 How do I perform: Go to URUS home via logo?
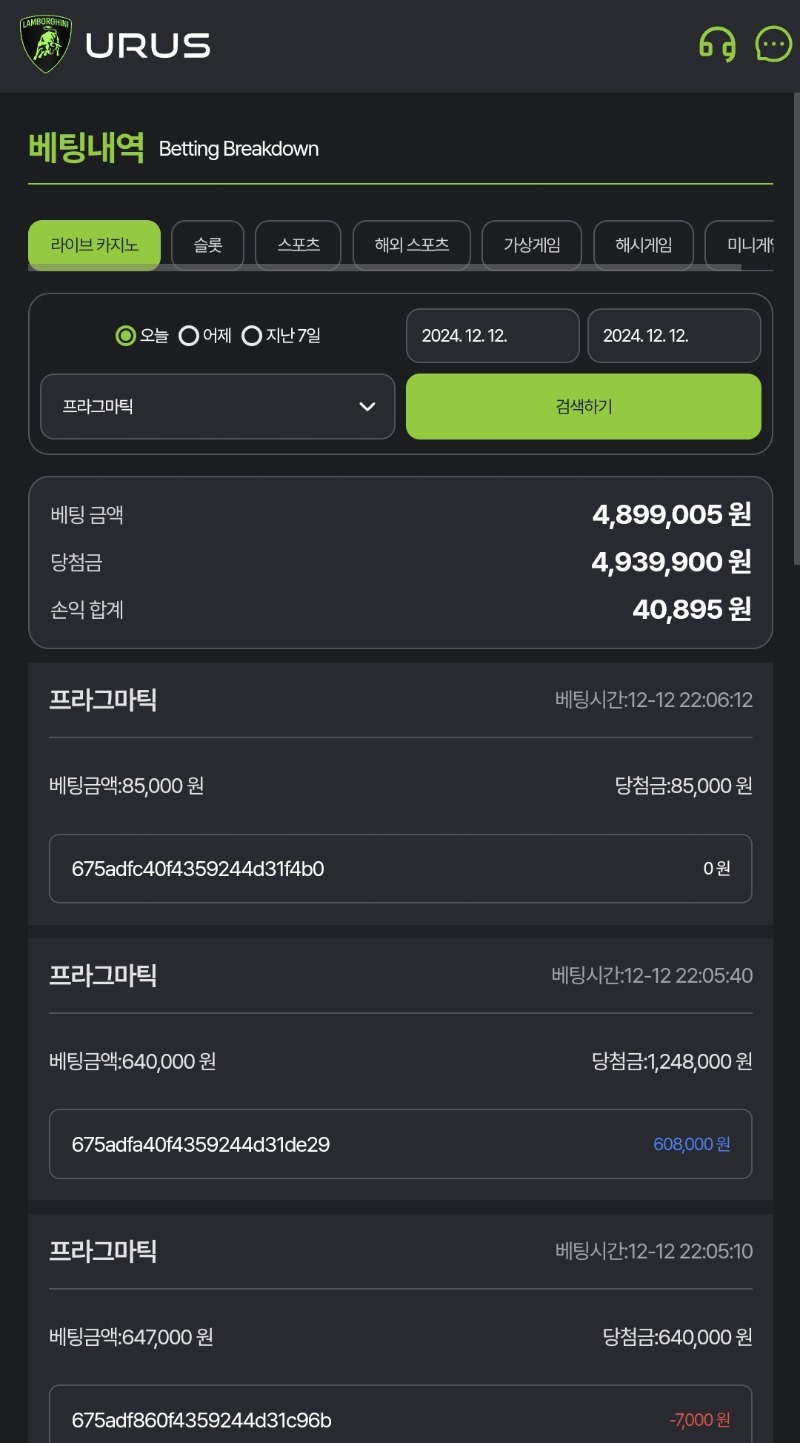(115, 45)
